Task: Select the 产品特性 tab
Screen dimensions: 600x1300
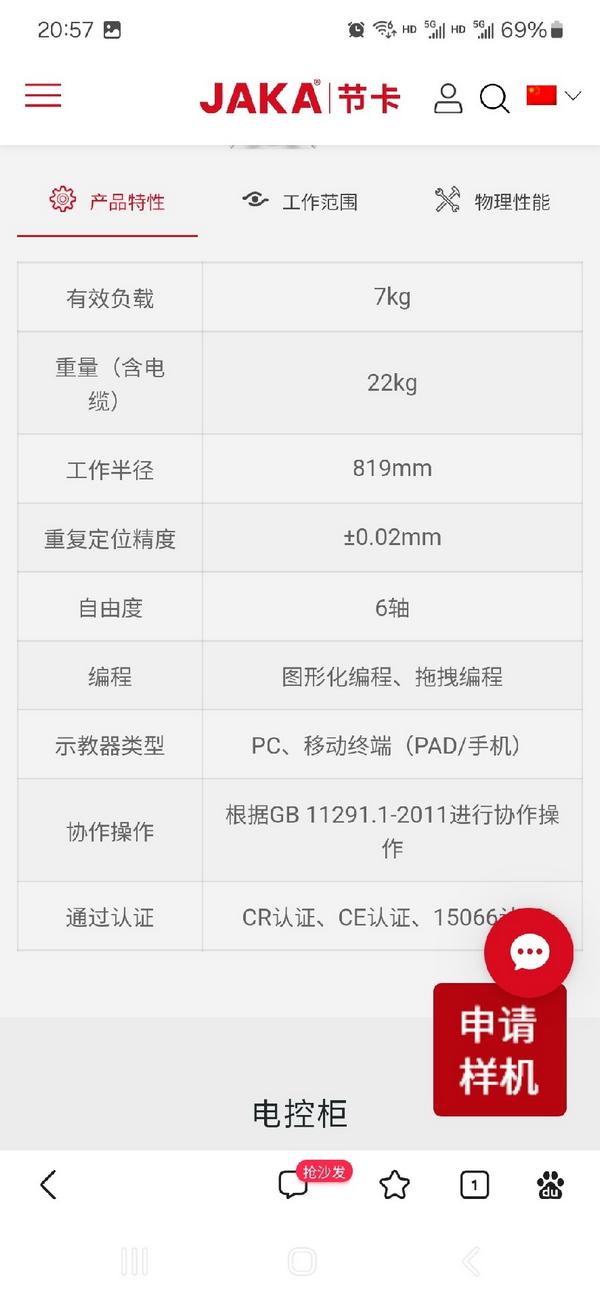Action: [x=107, y=201]
